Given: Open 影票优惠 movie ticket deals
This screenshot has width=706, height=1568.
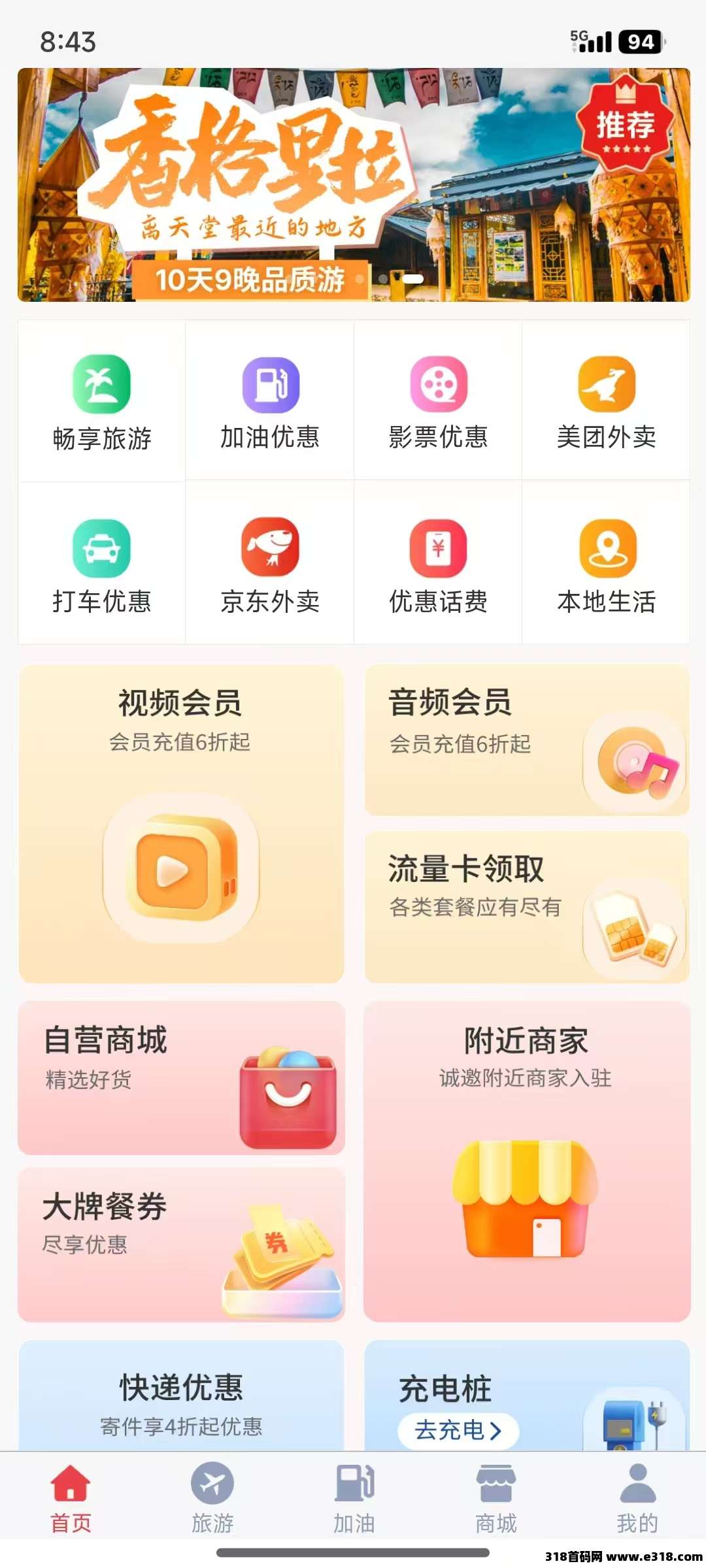Looking at the screenshot, I should click(x=437, y=402).
